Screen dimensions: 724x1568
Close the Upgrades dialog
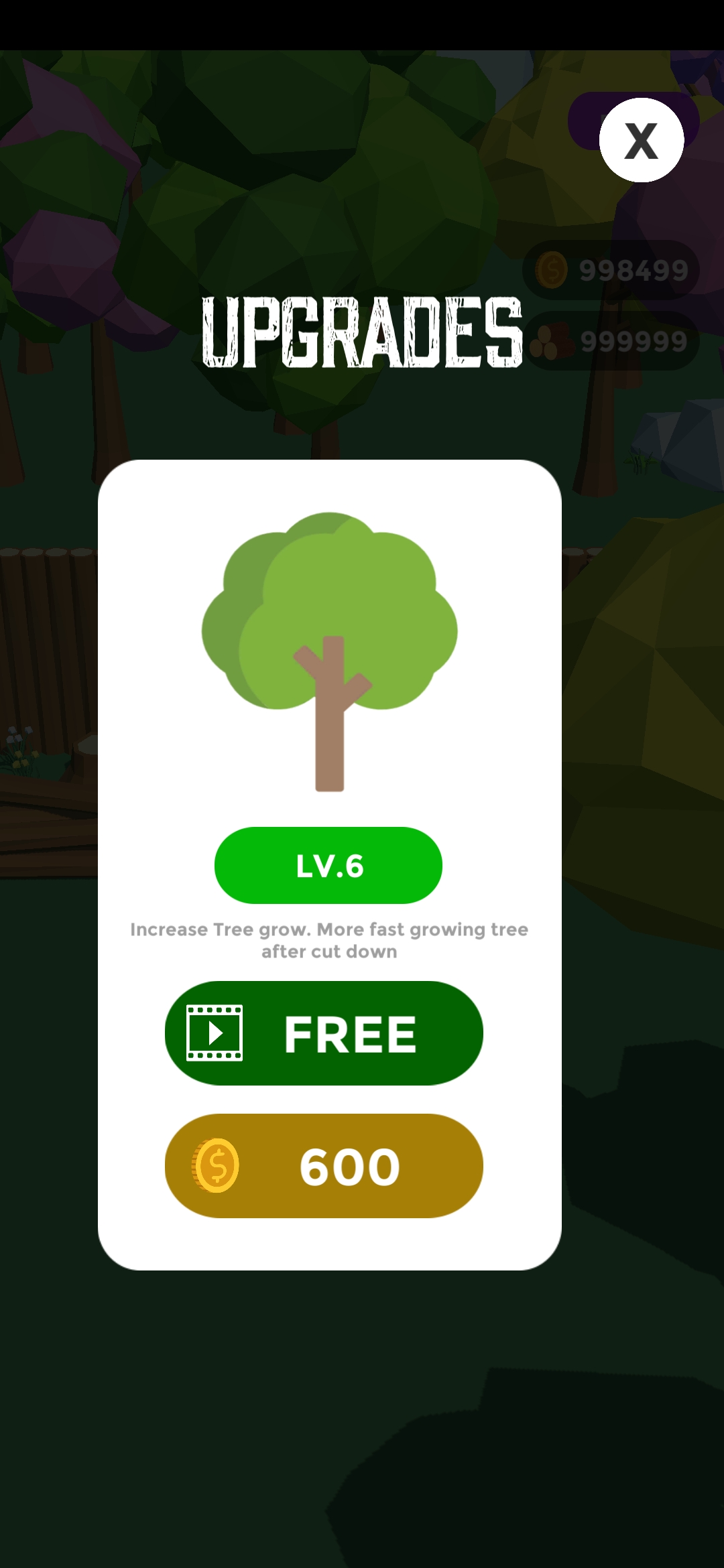point(641,140)
